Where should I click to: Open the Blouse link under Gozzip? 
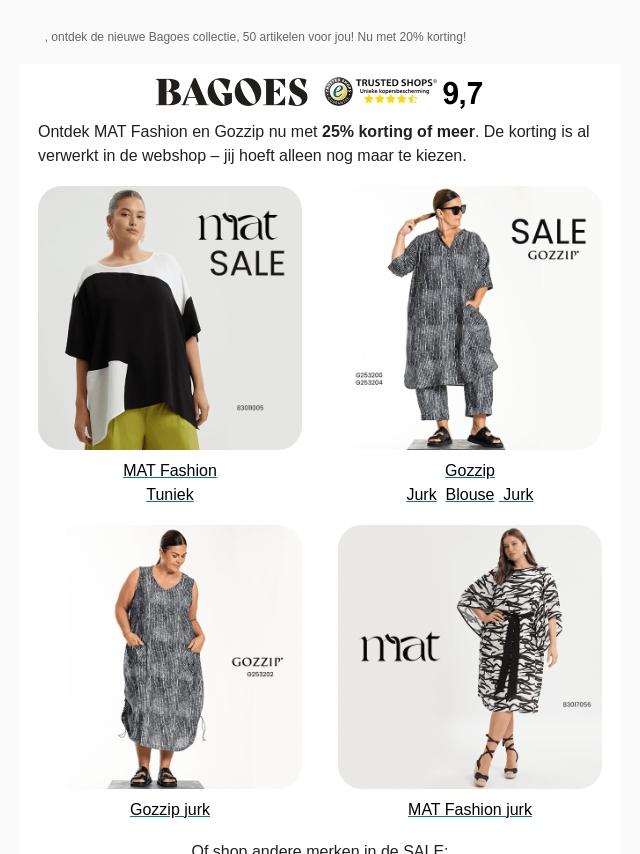click(470, 494)
